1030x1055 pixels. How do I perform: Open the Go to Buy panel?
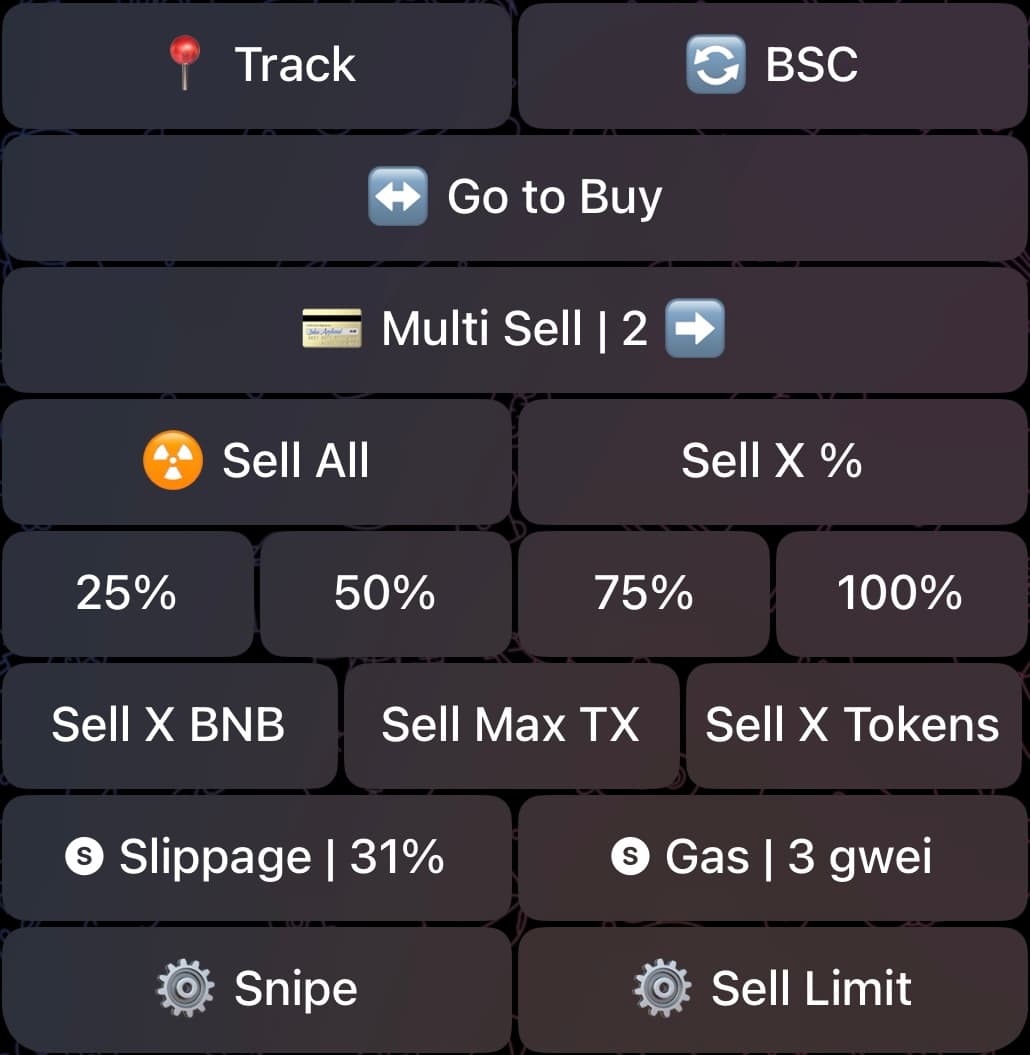pos(515,196)
